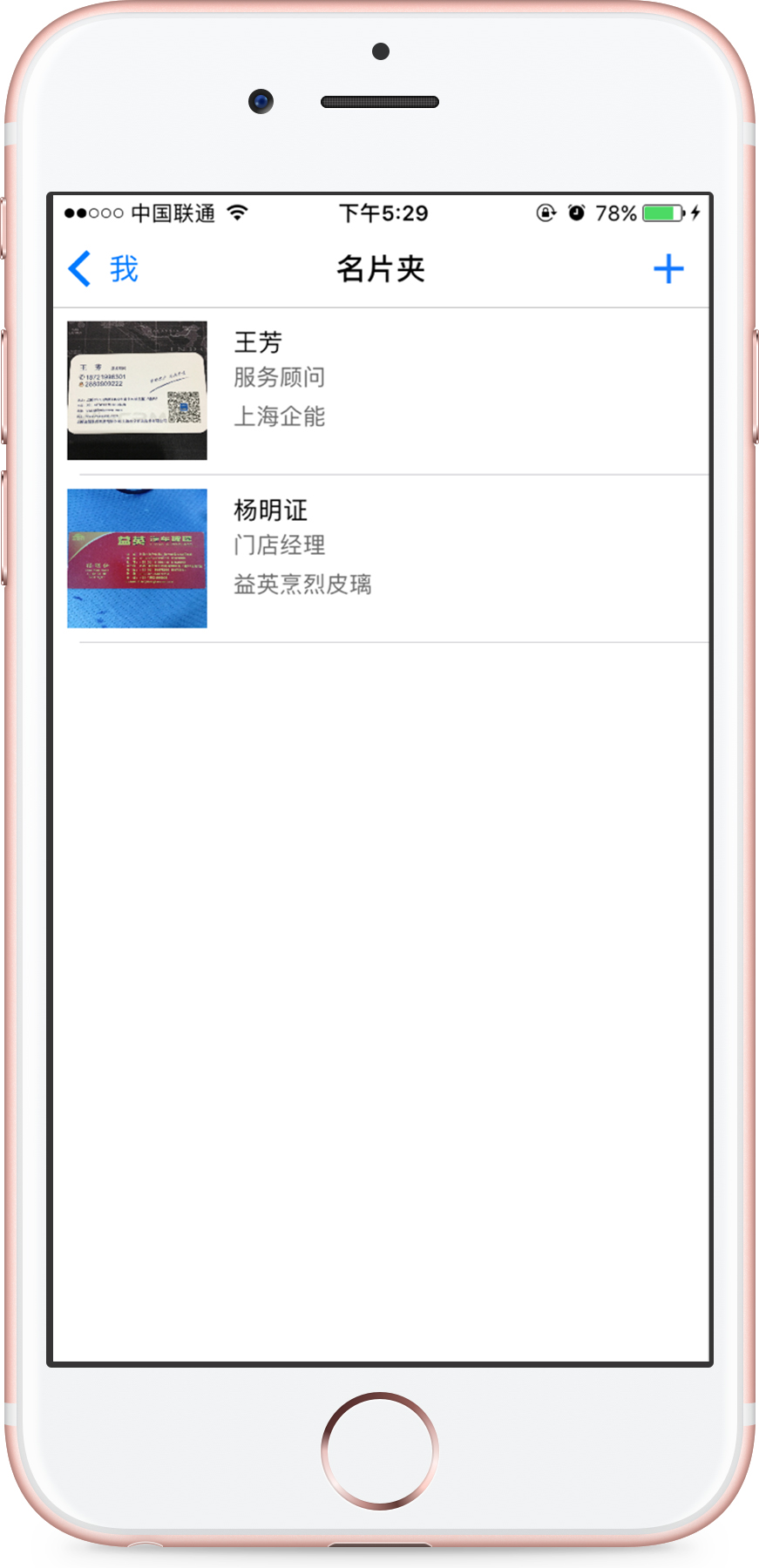
Task: Open 王芳's business card entry
Action: 381,390
